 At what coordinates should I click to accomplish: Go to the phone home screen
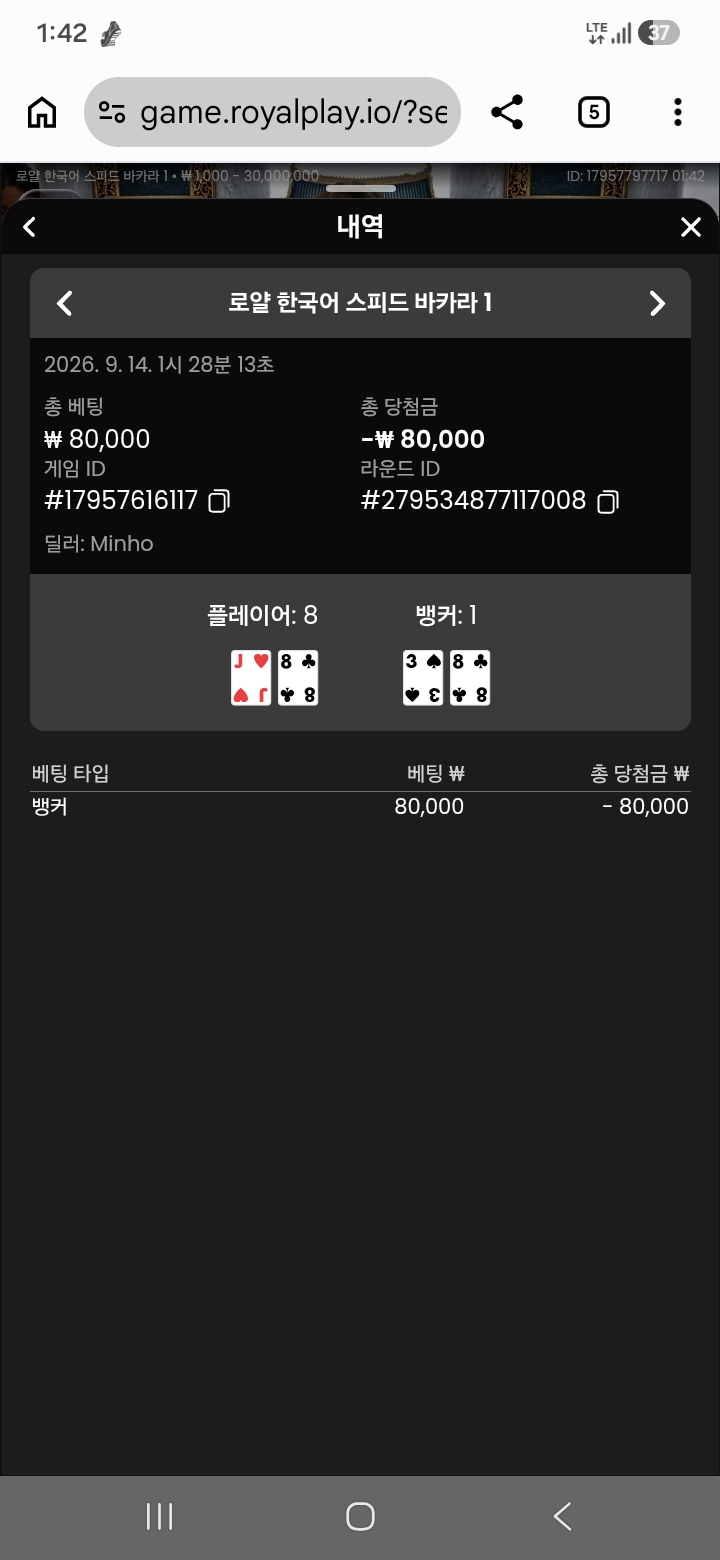(x=360, y=1516)
